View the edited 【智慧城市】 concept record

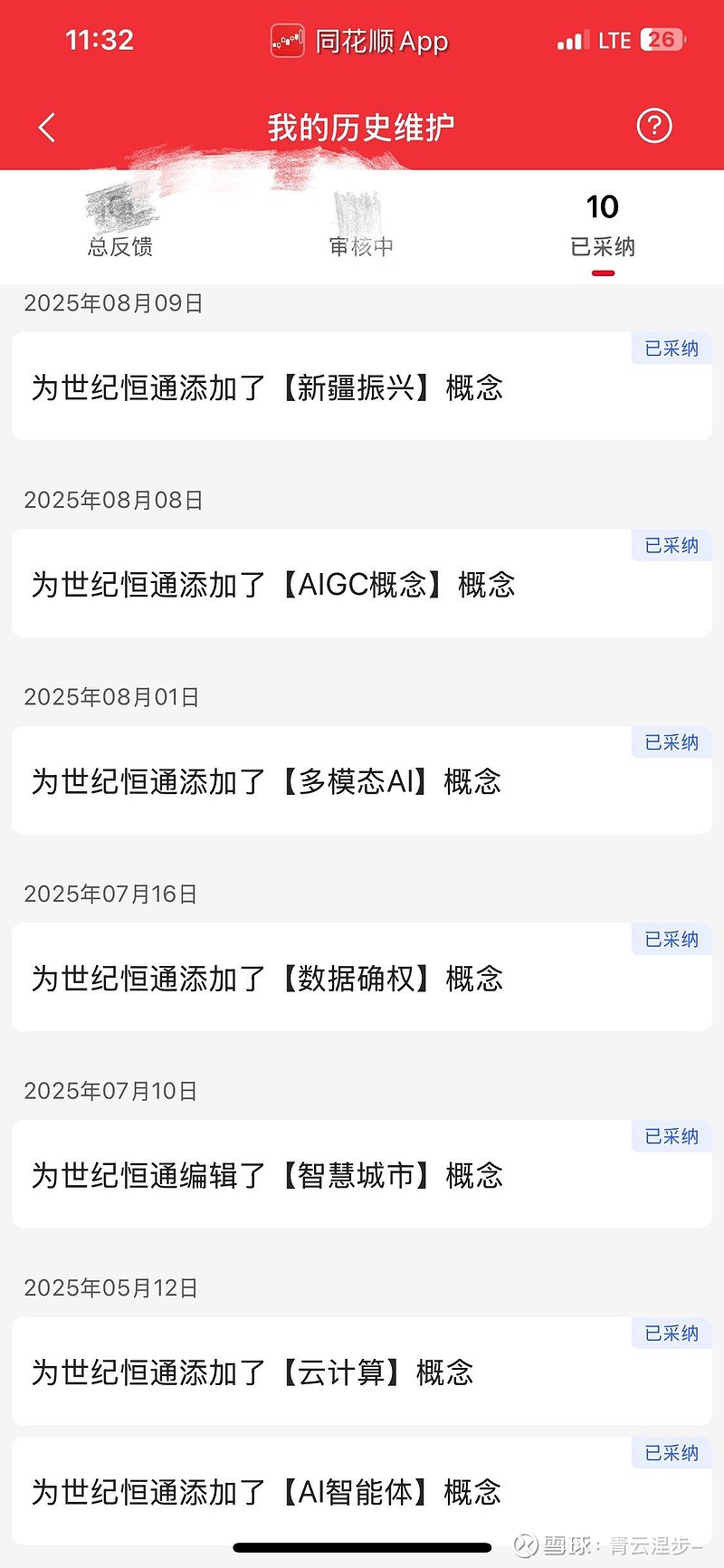362,1174
